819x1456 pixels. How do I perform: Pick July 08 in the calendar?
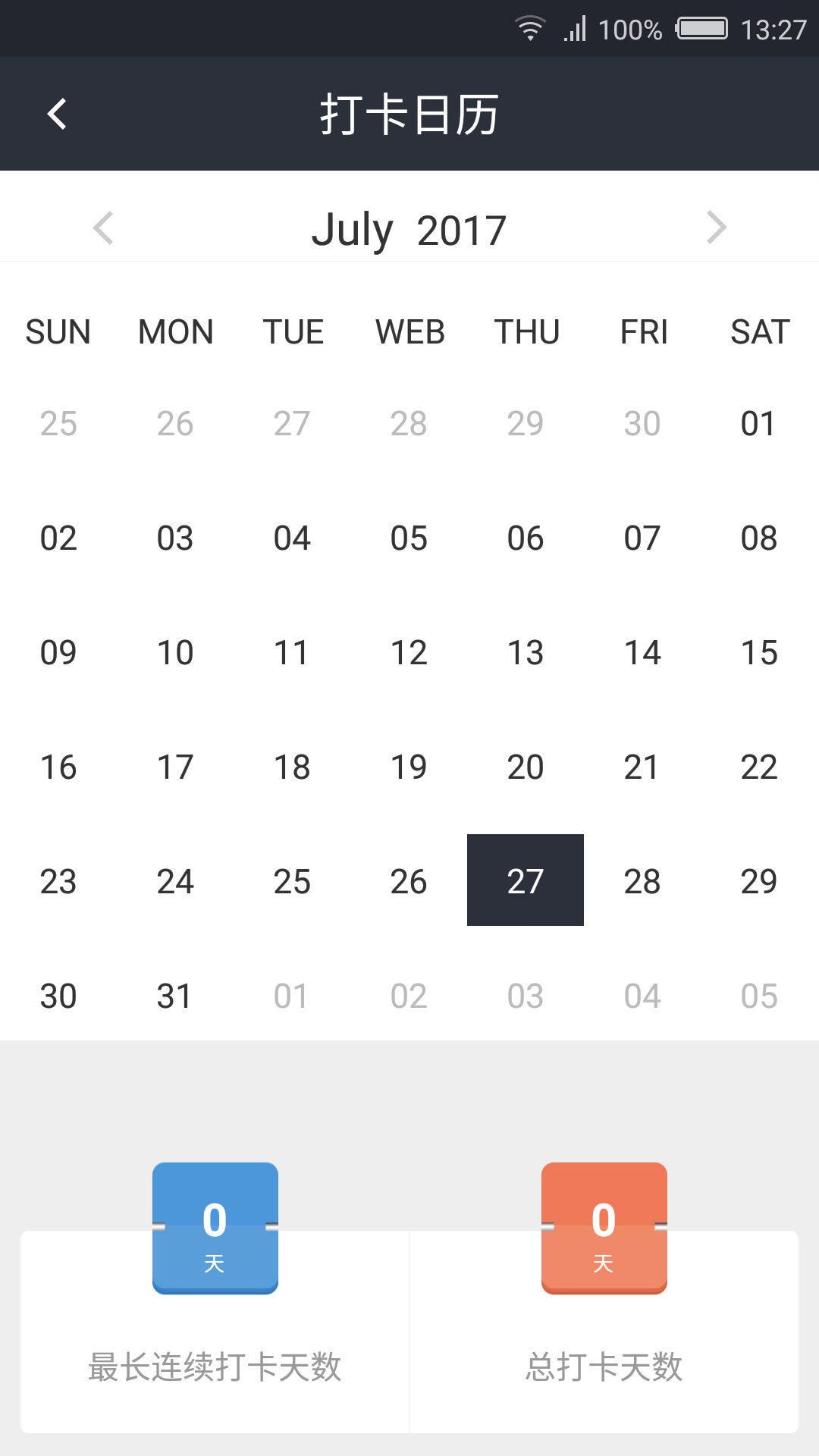point(759,538)
